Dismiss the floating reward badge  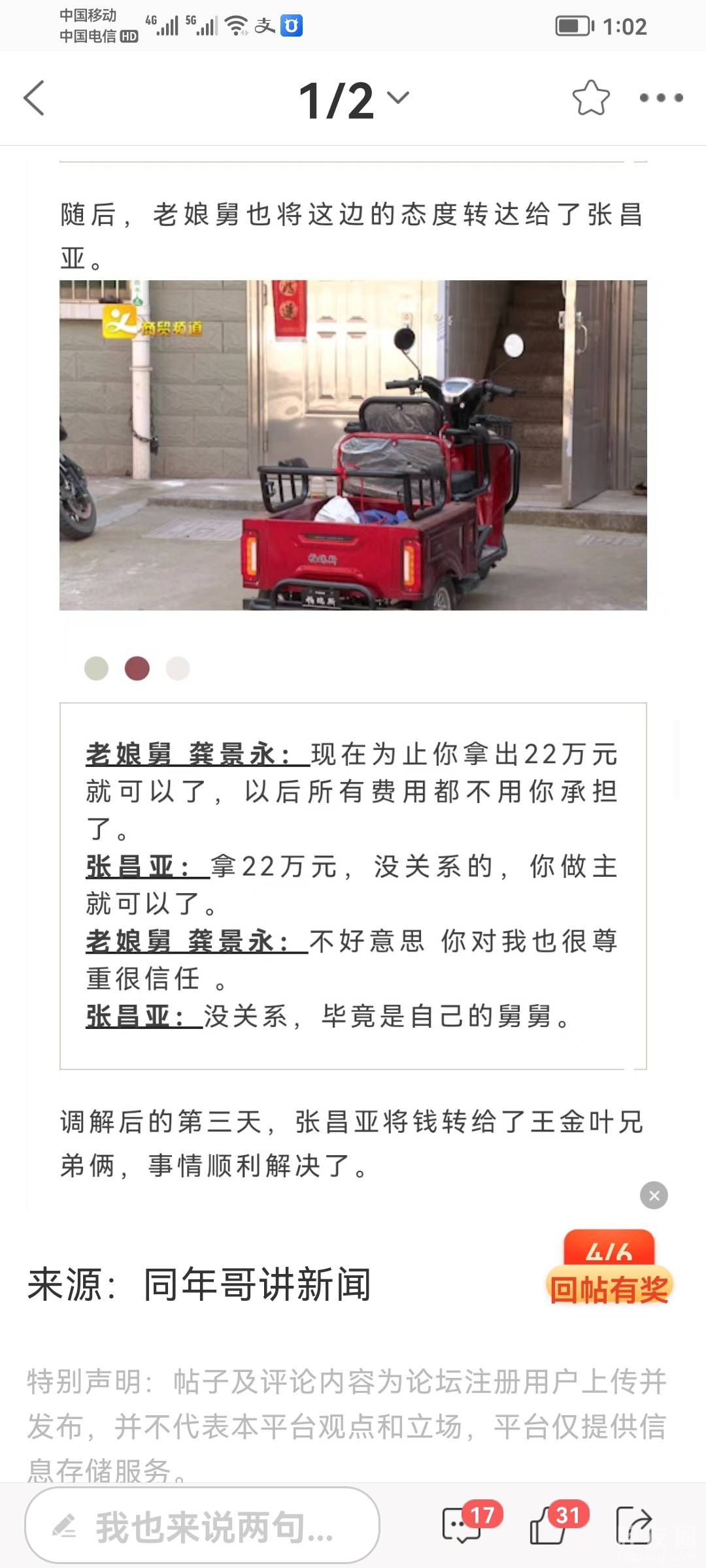click(x=654, y=1196)
